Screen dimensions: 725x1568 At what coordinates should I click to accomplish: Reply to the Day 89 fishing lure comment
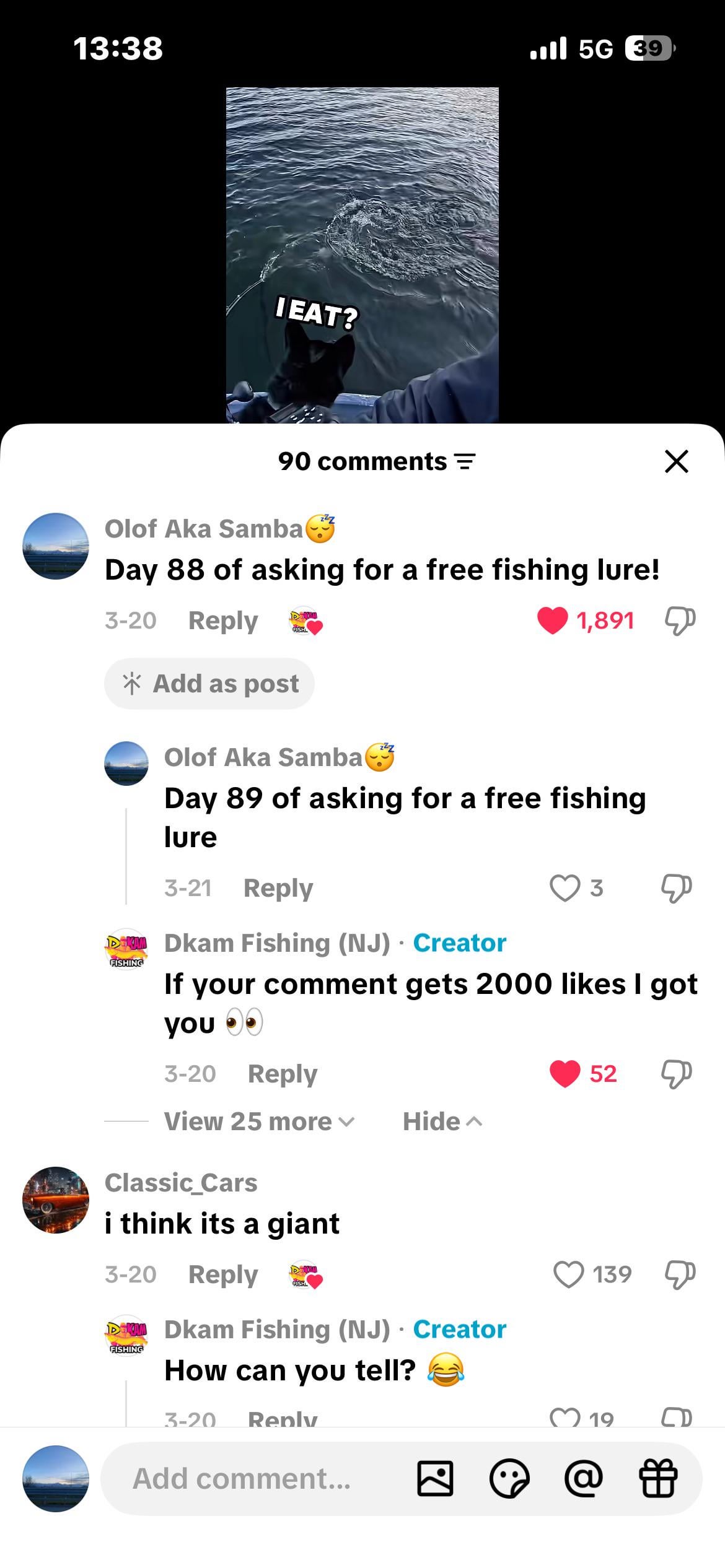pyautogui.click(x=278, y=888)
